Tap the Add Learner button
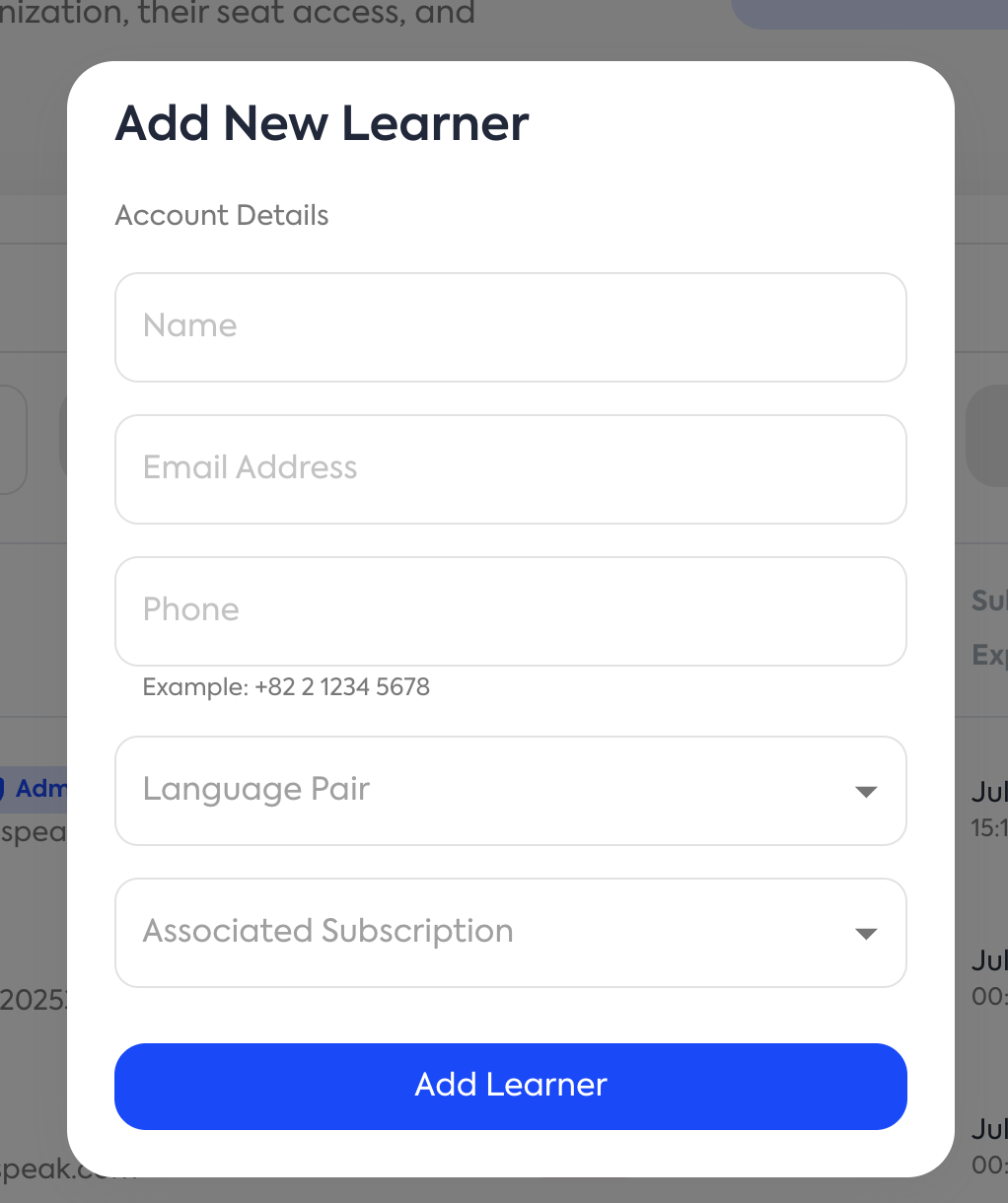Screen dimensions: 1008x1203 click(x=510, y=1086)
